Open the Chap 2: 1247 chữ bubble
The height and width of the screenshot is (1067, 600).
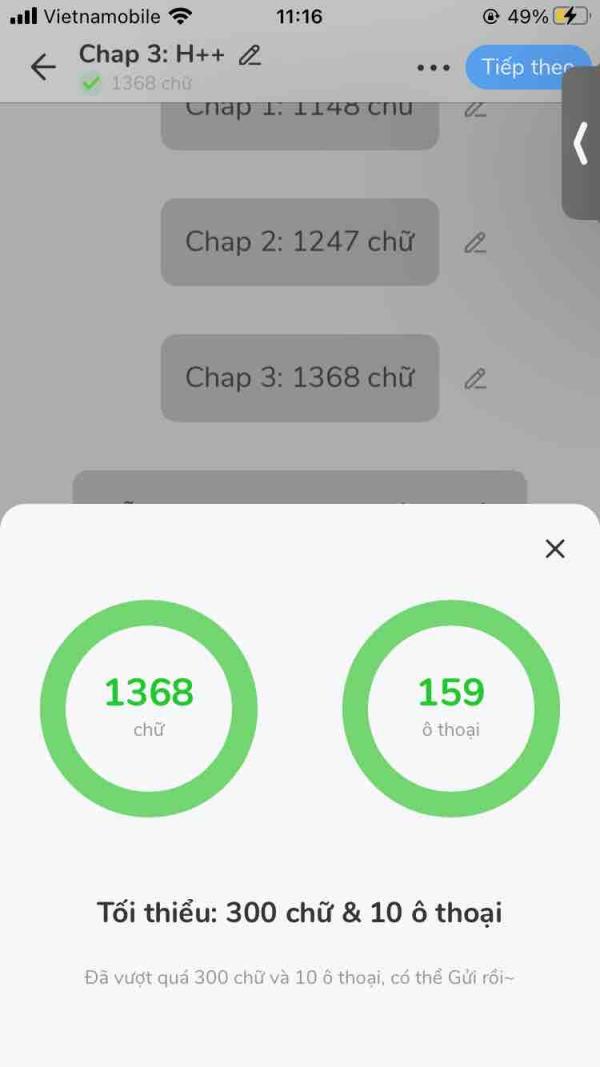(x=300, y=242)
